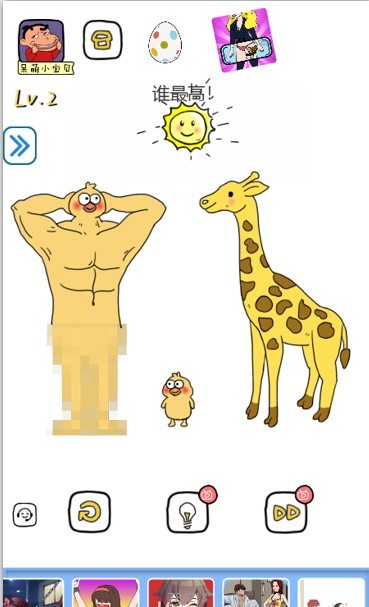Image resolution: width=369 pixels, height=607 pixels.
Task: Tap the spotted egg icon
Action: click(165, 42)
